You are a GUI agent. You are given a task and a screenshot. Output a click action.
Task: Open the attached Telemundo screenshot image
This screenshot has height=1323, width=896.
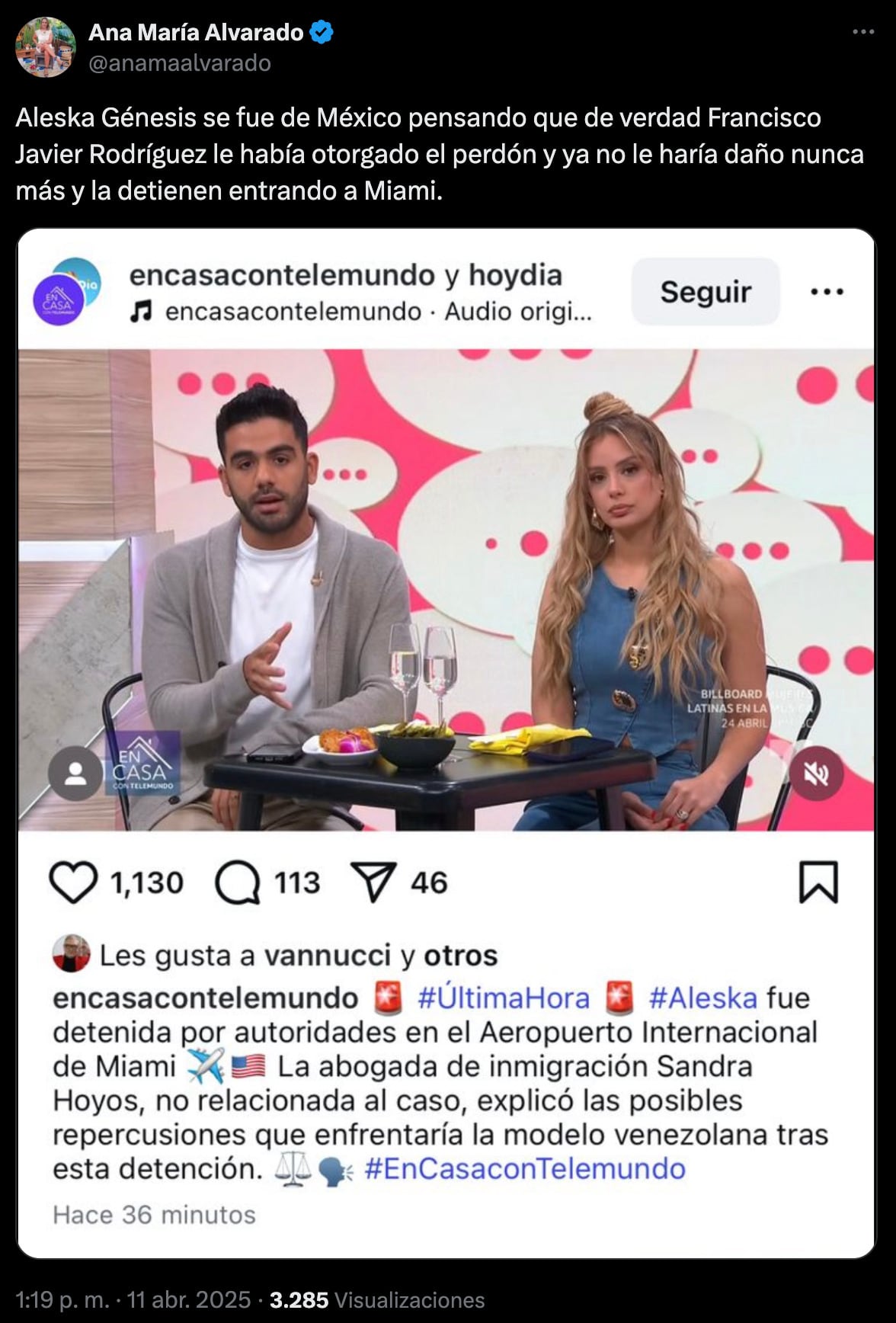click(x=446, y=743)
